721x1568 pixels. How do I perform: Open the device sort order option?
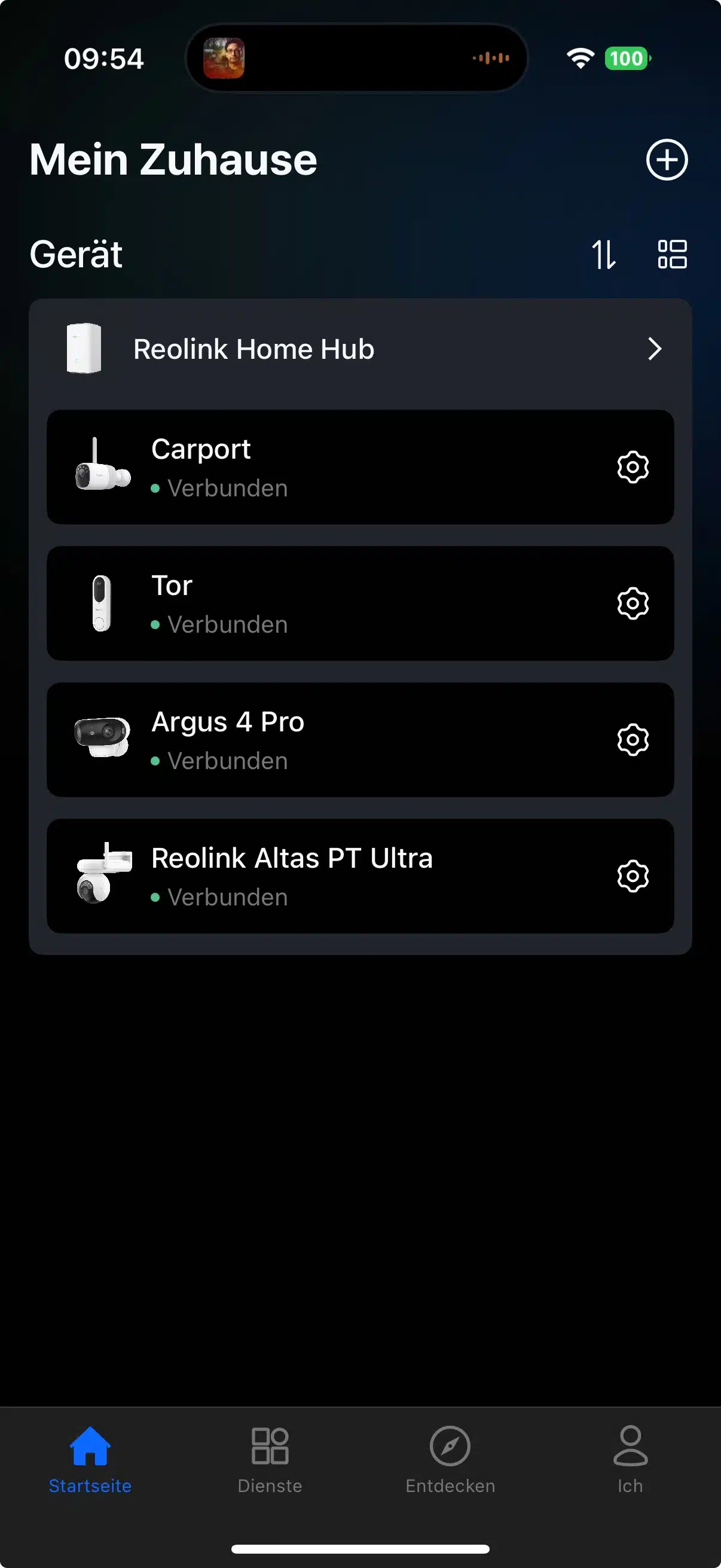click(604, 254)
